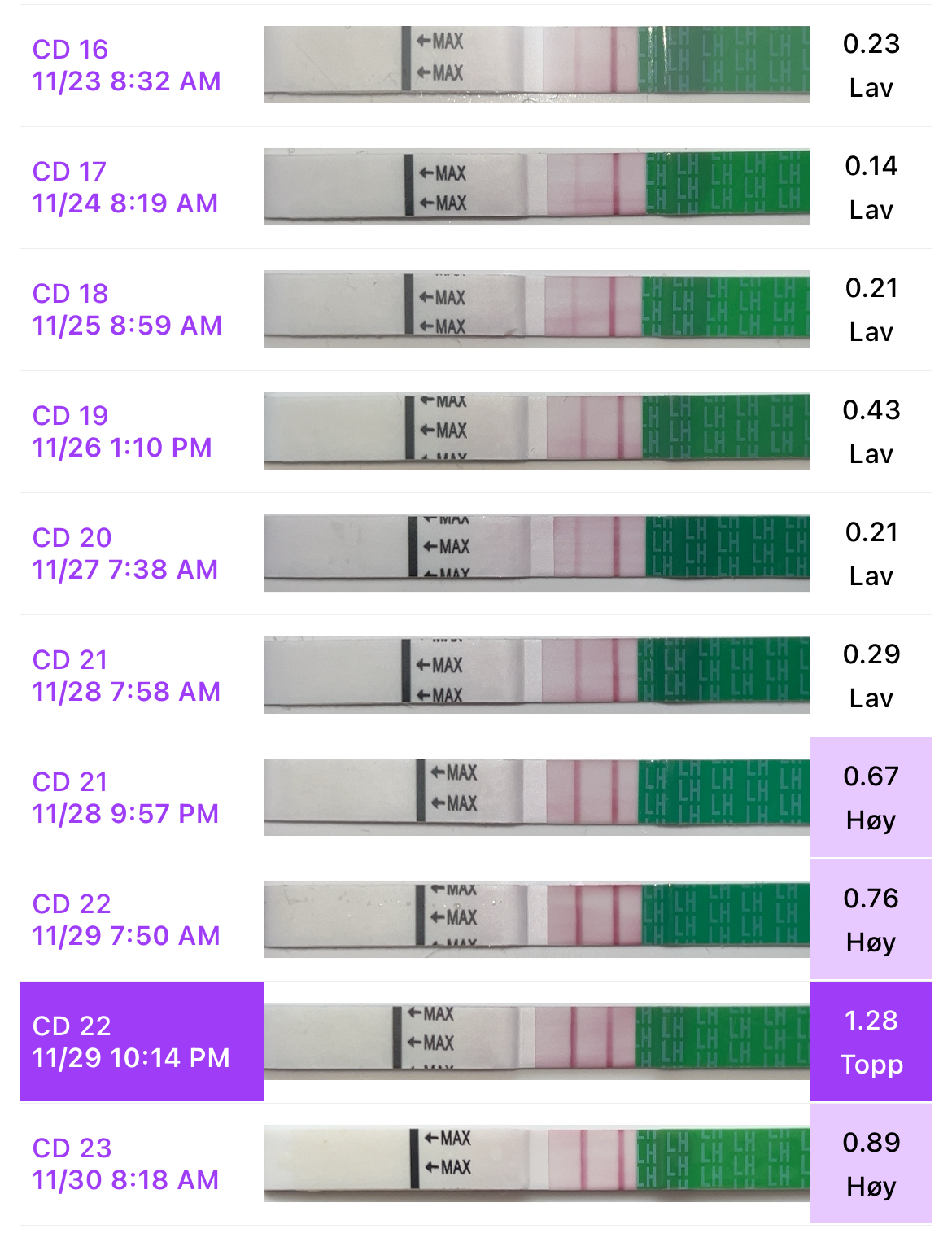Open the CD 21 test from 7:58 AM
Screen dimensions: 952x1242
[126, 676]
